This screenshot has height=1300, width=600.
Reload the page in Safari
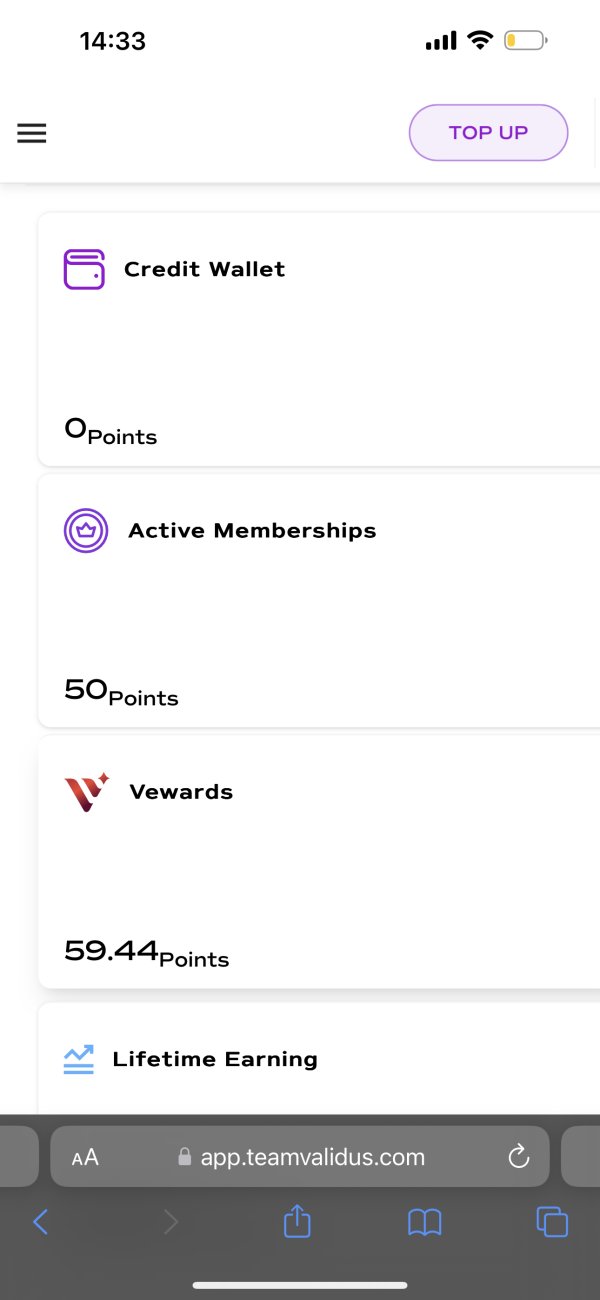click(x=518, y=1157)
